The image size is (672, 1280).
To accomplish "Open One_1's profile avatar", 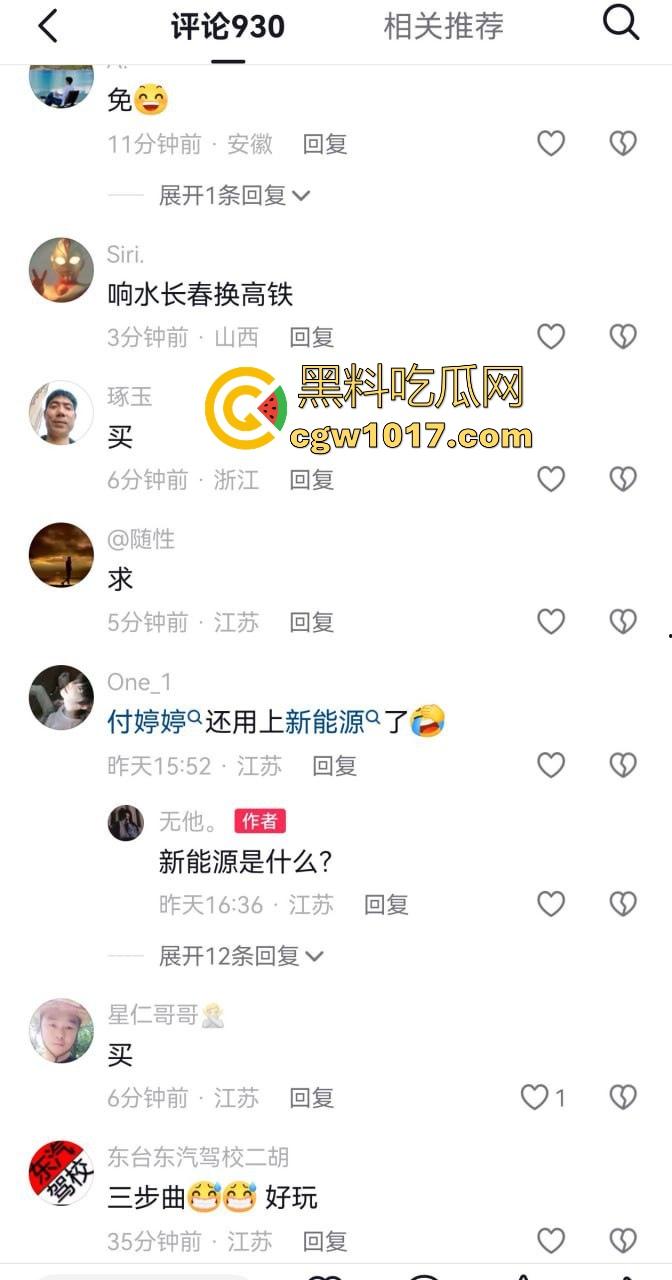I will point(61,697).
